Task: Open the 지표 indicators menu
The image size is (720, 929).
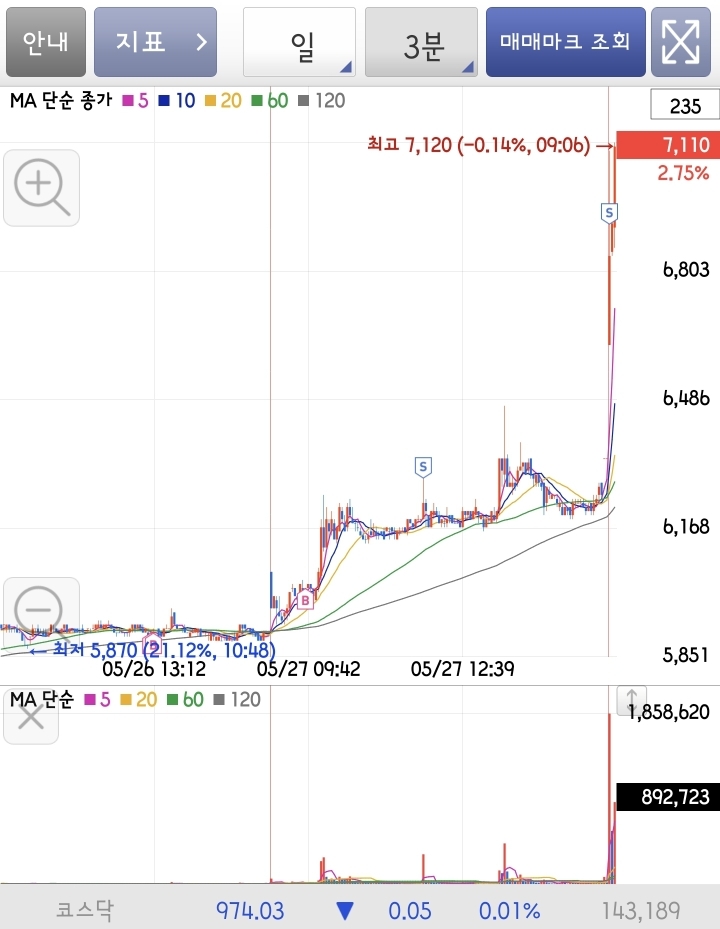Action: tap(155, 42)
